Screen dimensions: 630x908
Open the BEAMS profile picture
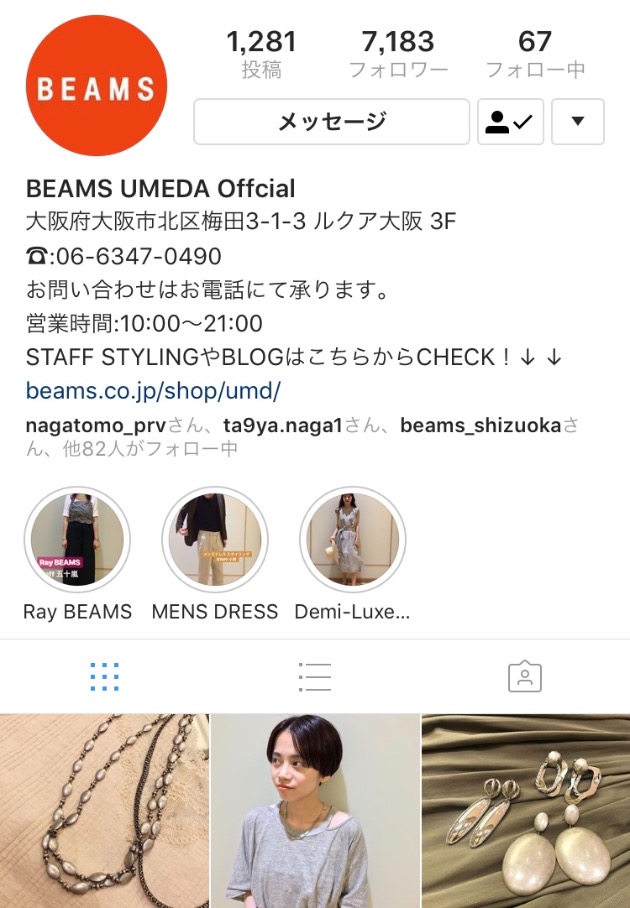[x=96, y=86]
